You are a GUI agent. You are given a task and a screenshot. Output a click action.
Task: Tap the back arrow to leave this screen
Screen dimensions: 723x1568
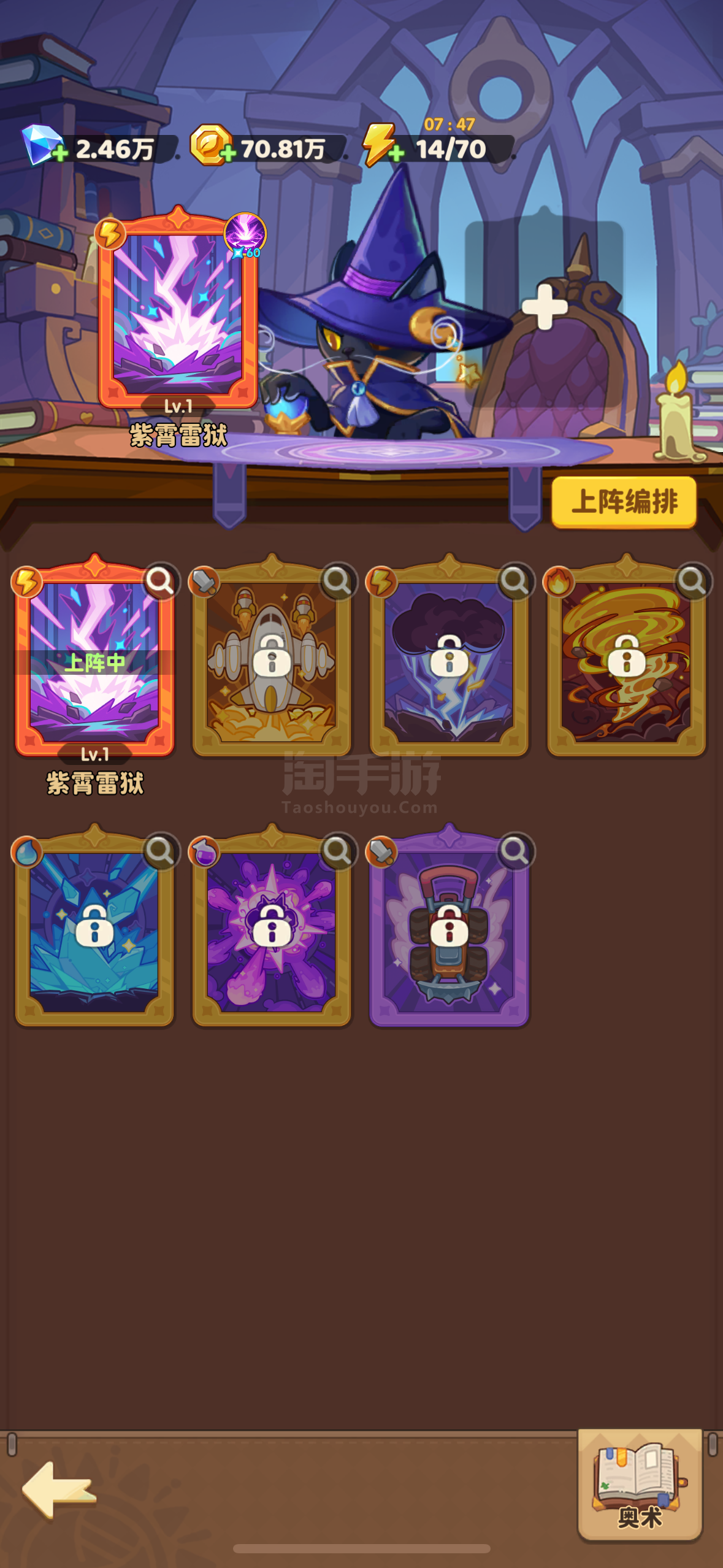(x=59, y=1489)
